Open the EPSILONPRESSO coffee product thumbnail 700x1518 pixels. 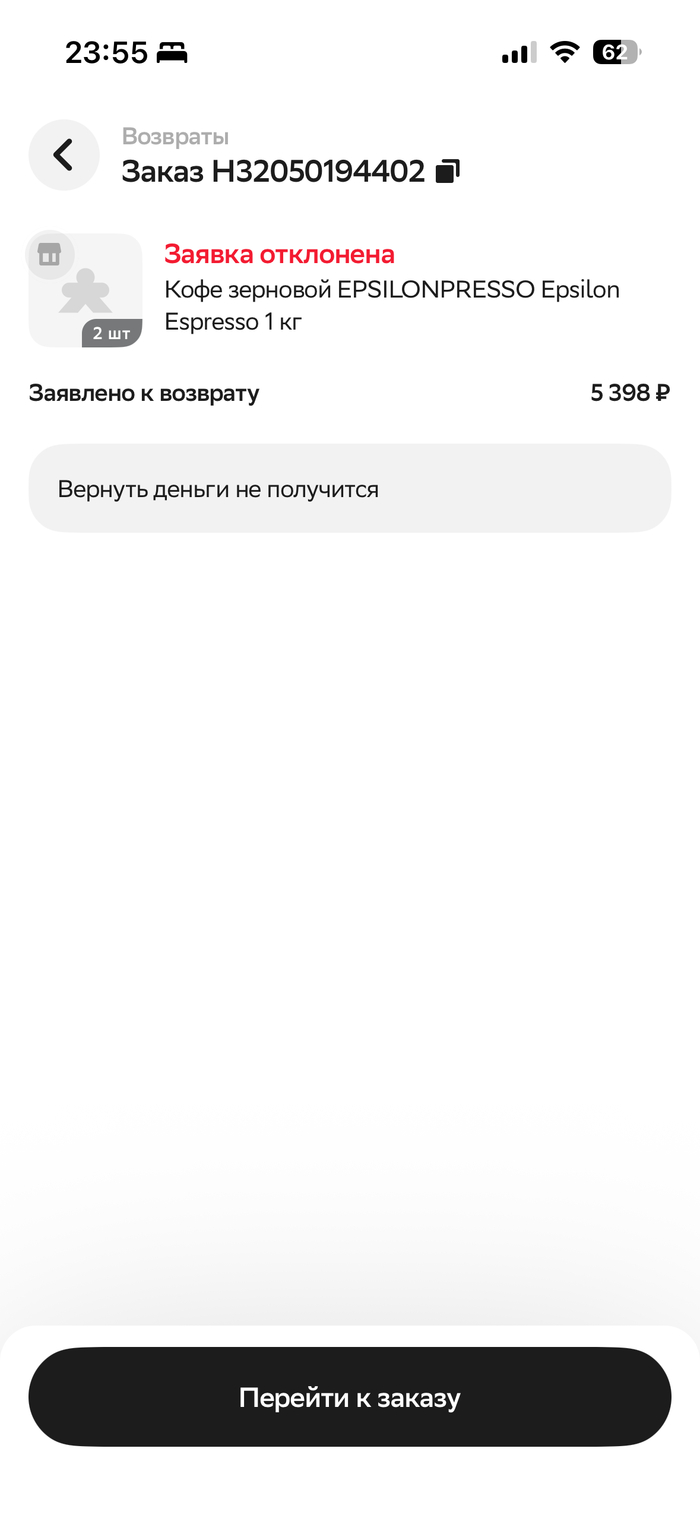tap(86, 291)
